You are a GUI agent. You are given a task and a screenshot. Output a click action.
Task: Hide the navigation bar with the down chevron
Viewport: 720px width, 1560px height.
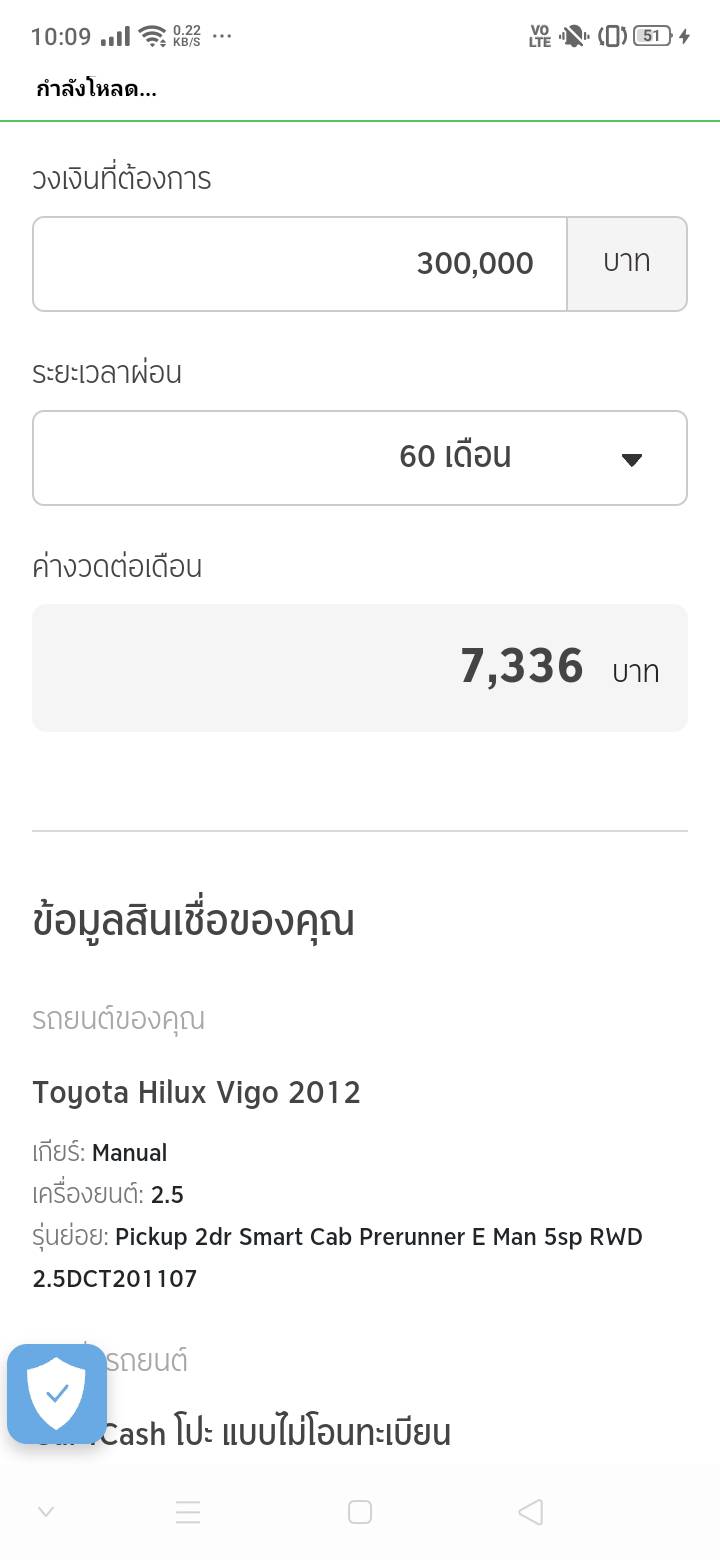(46, 1512)
